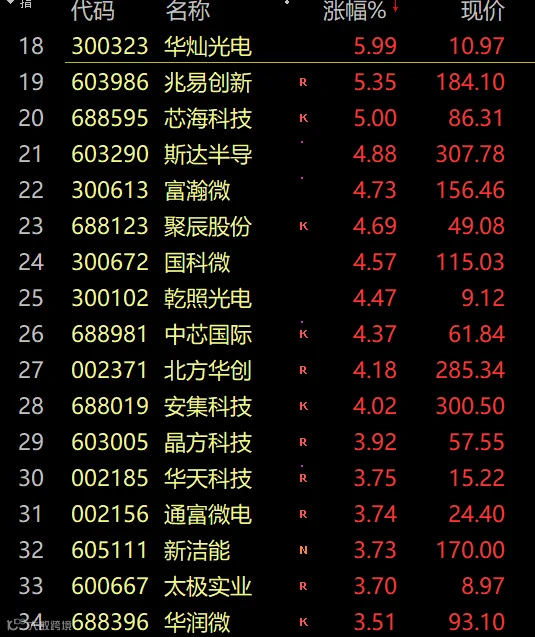View 华天科技 002185 quote
Screen dimensions: 535x637
(267, 478)
